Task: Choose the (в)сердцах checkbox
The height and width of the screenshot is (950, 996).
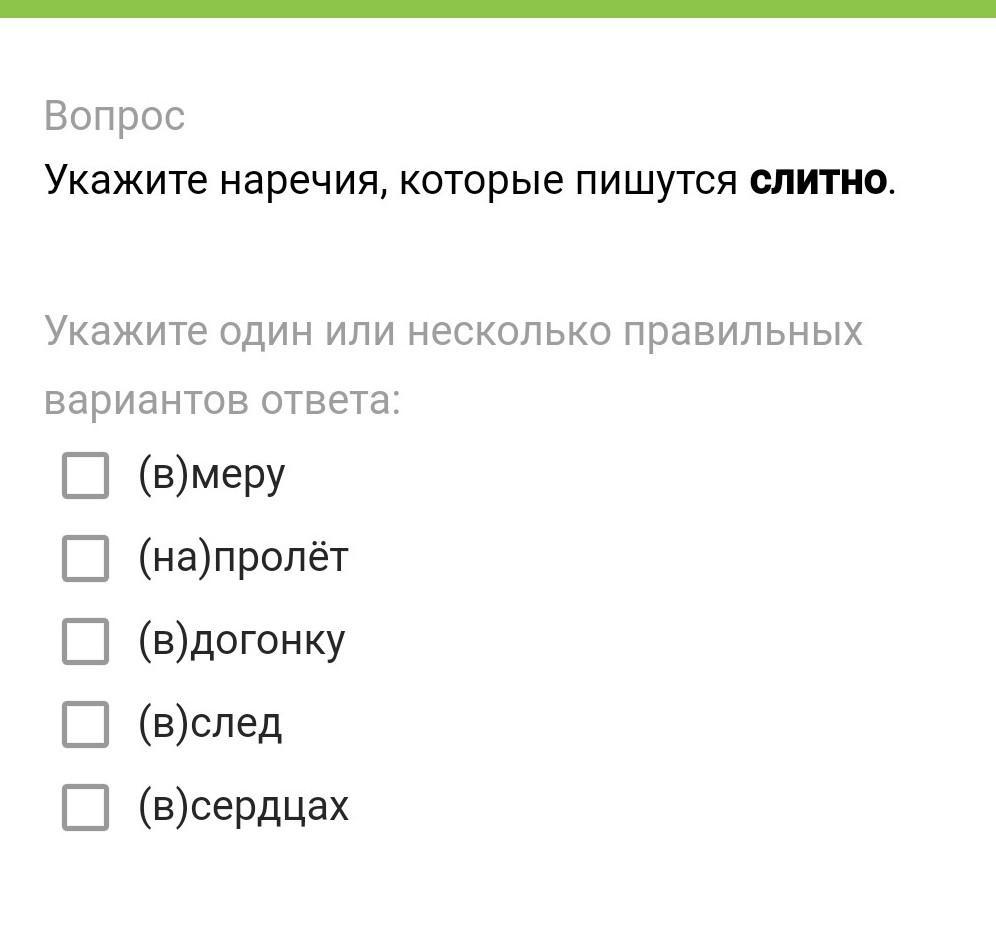Action: [x=85, y=807]
